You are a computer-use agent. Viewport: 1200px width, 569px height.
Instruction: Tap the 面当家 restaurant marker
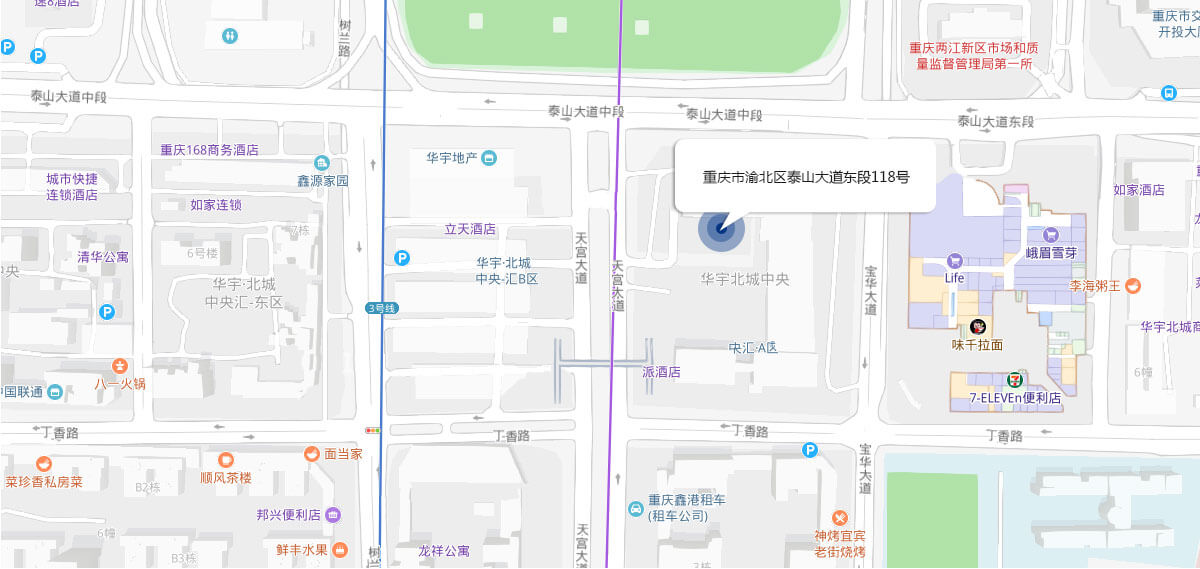coord(312,453)
